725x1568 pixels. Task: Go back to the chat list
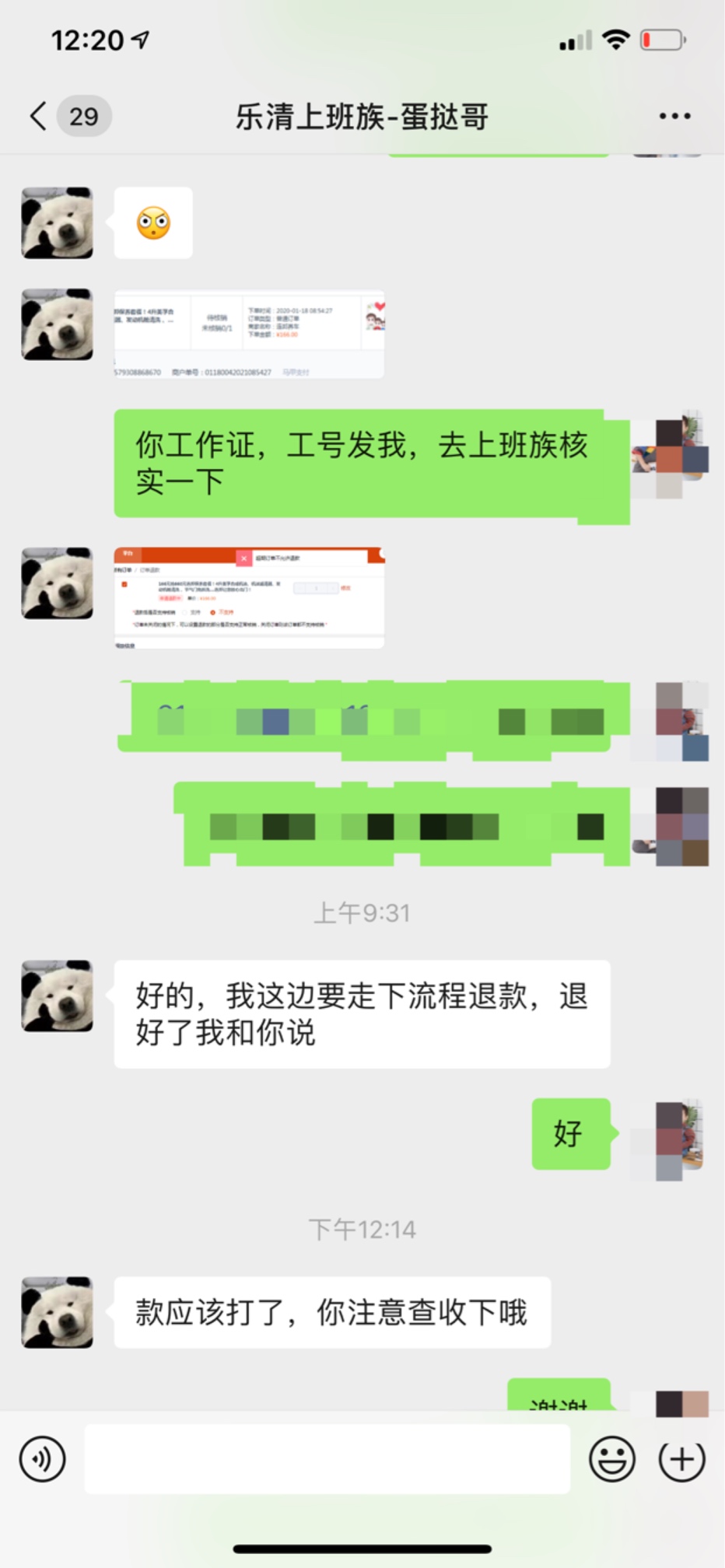point(39,117)
